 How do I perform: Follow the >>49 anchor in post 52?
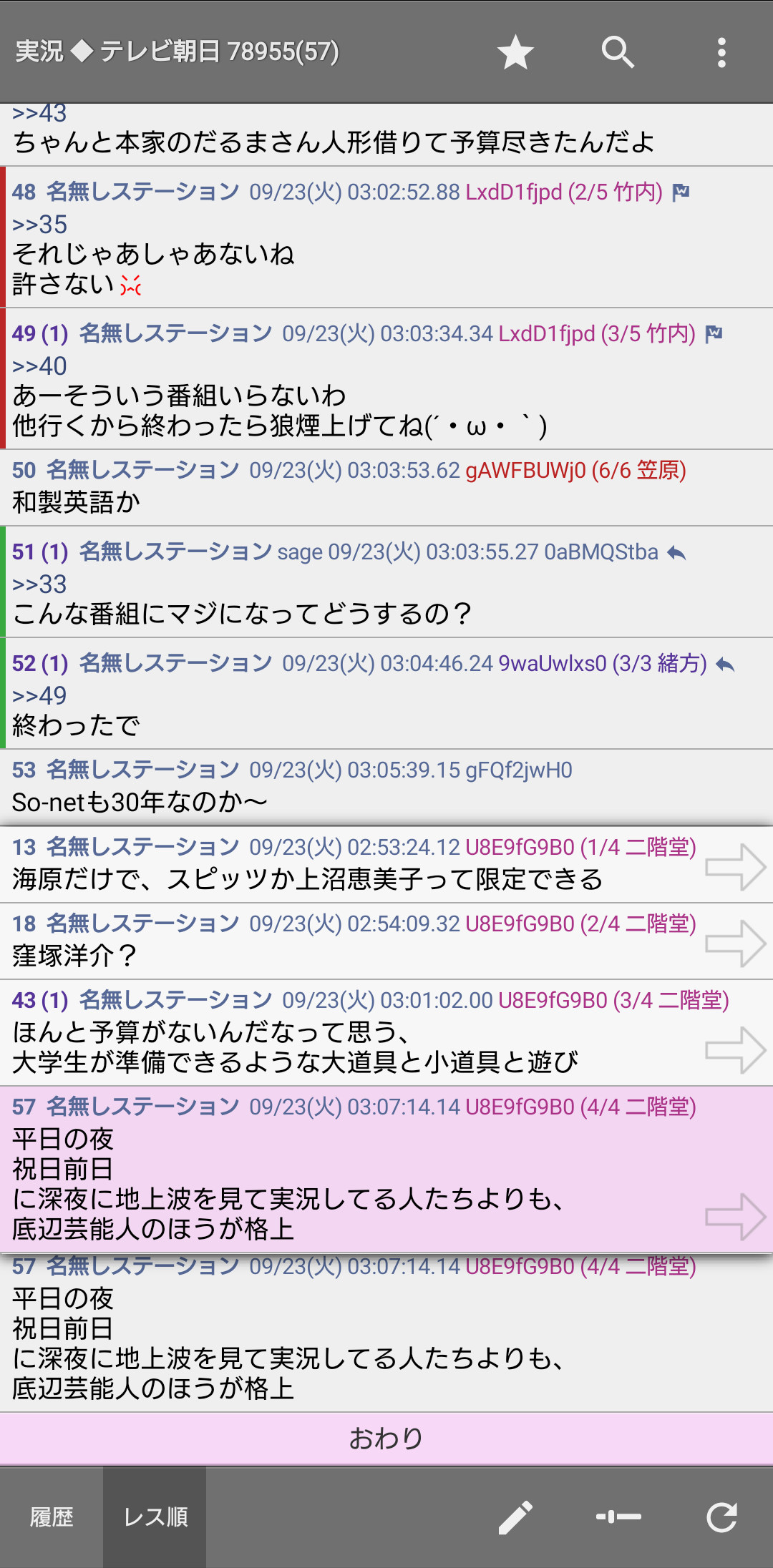click(40, 696)
